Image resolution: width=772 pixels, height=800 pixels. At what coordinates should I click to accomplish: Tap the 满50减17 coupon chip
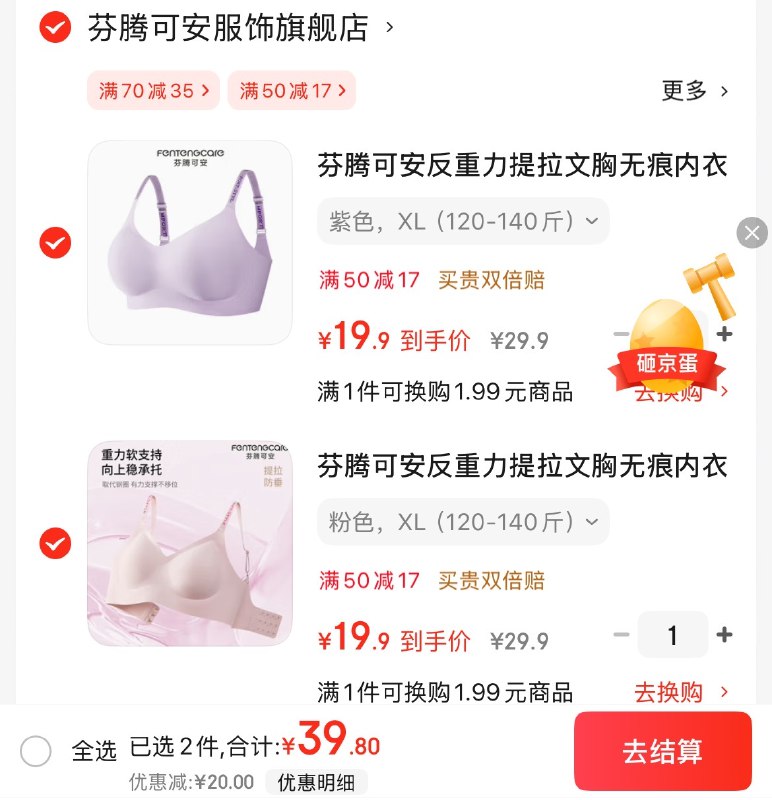pyautogui.click(x=292, y=91)
